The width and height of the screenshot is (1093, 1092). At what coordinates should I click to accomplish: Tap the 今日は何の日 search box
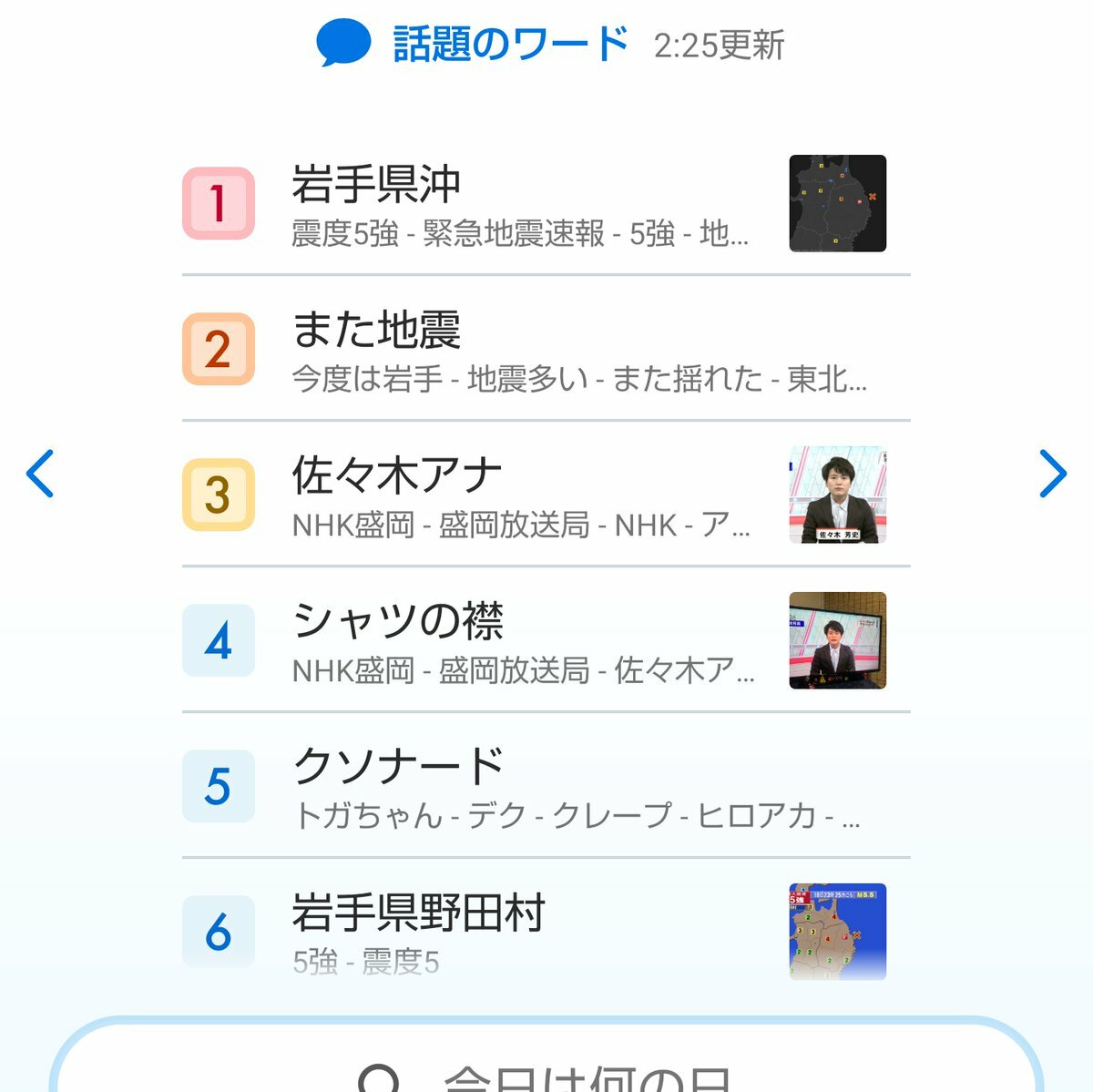[x=546, y=1066]
